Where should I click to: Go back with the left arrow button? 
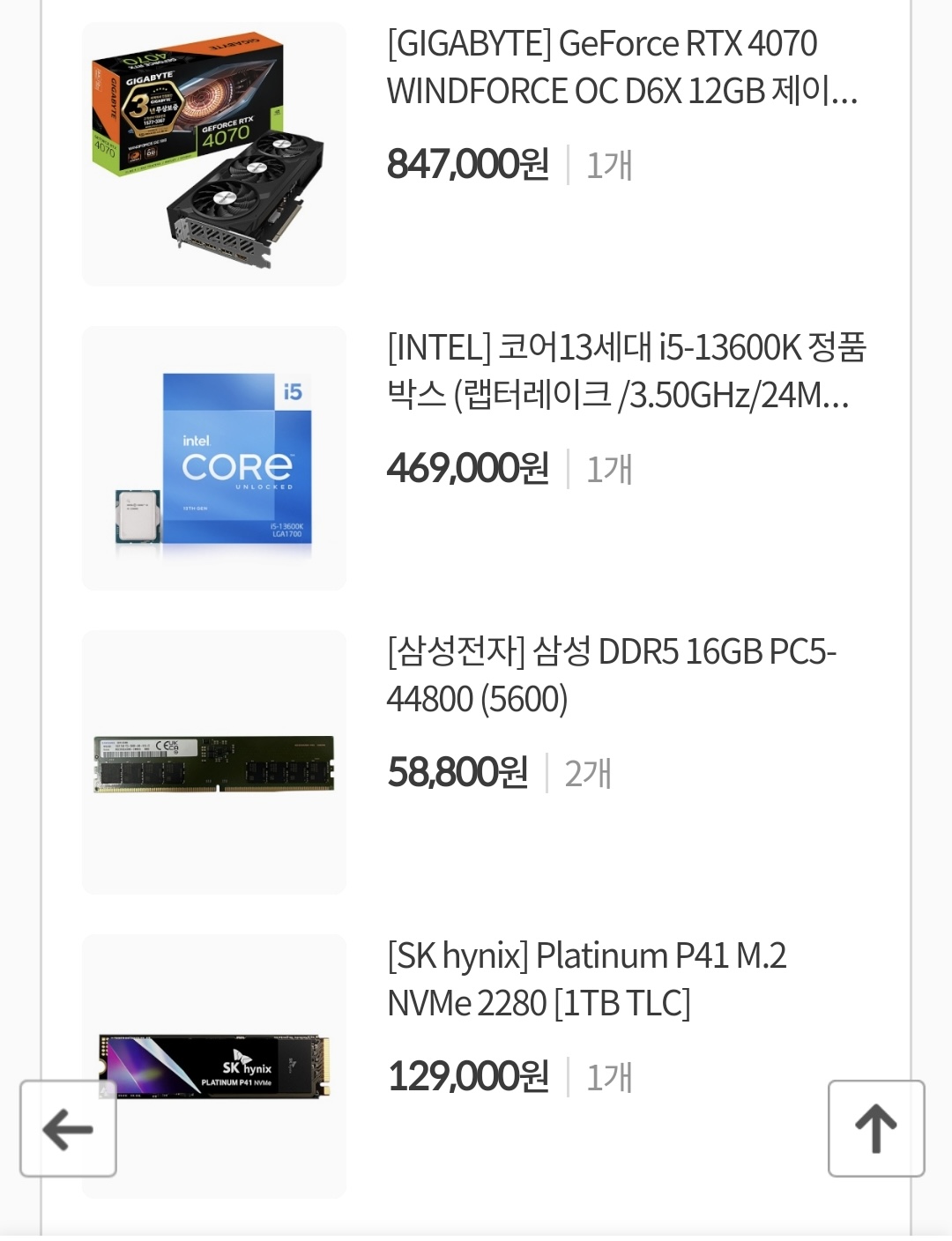[x=68, y=1128]
